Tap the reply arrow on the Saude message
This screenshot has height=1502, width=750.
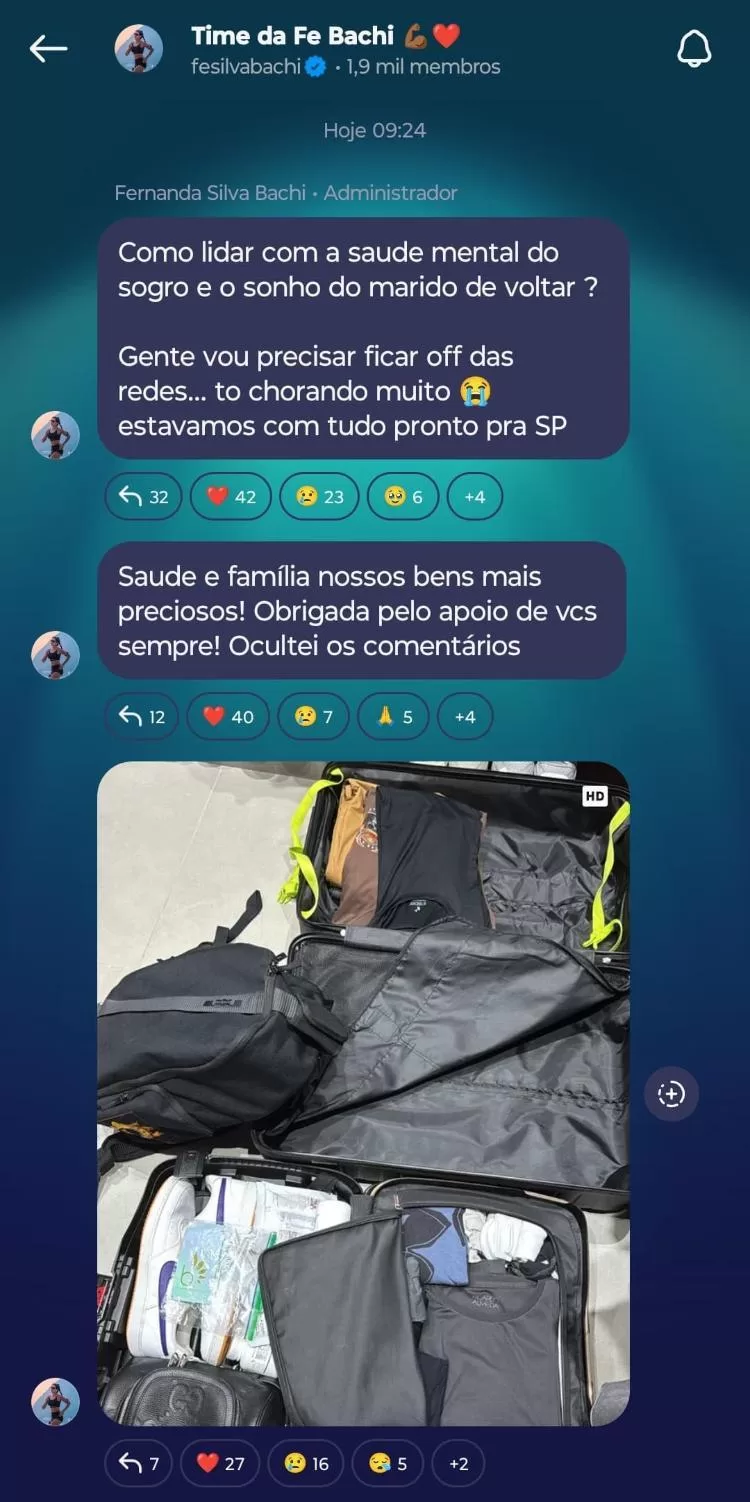point(141,716)
